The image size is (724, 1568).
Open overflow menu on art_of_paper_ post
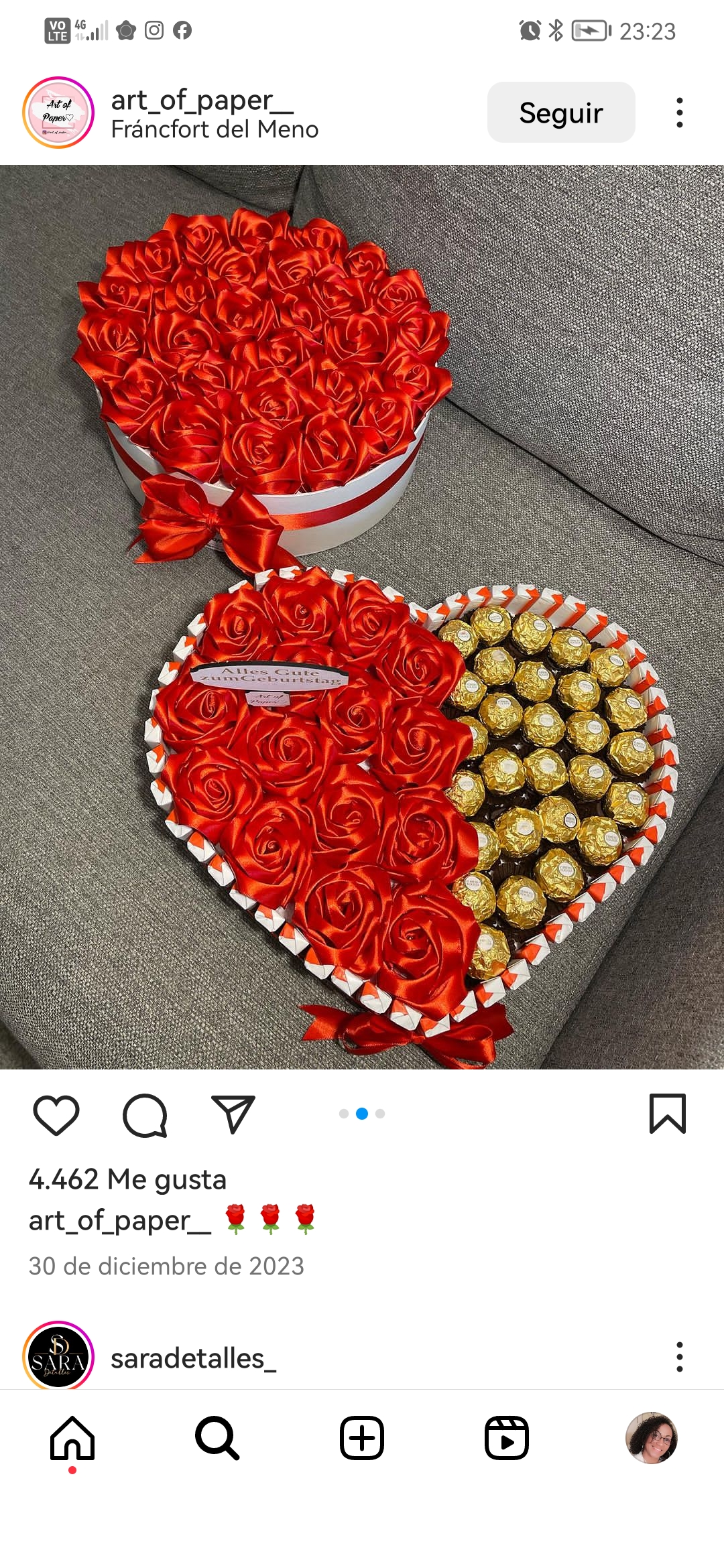click(679, 113)
